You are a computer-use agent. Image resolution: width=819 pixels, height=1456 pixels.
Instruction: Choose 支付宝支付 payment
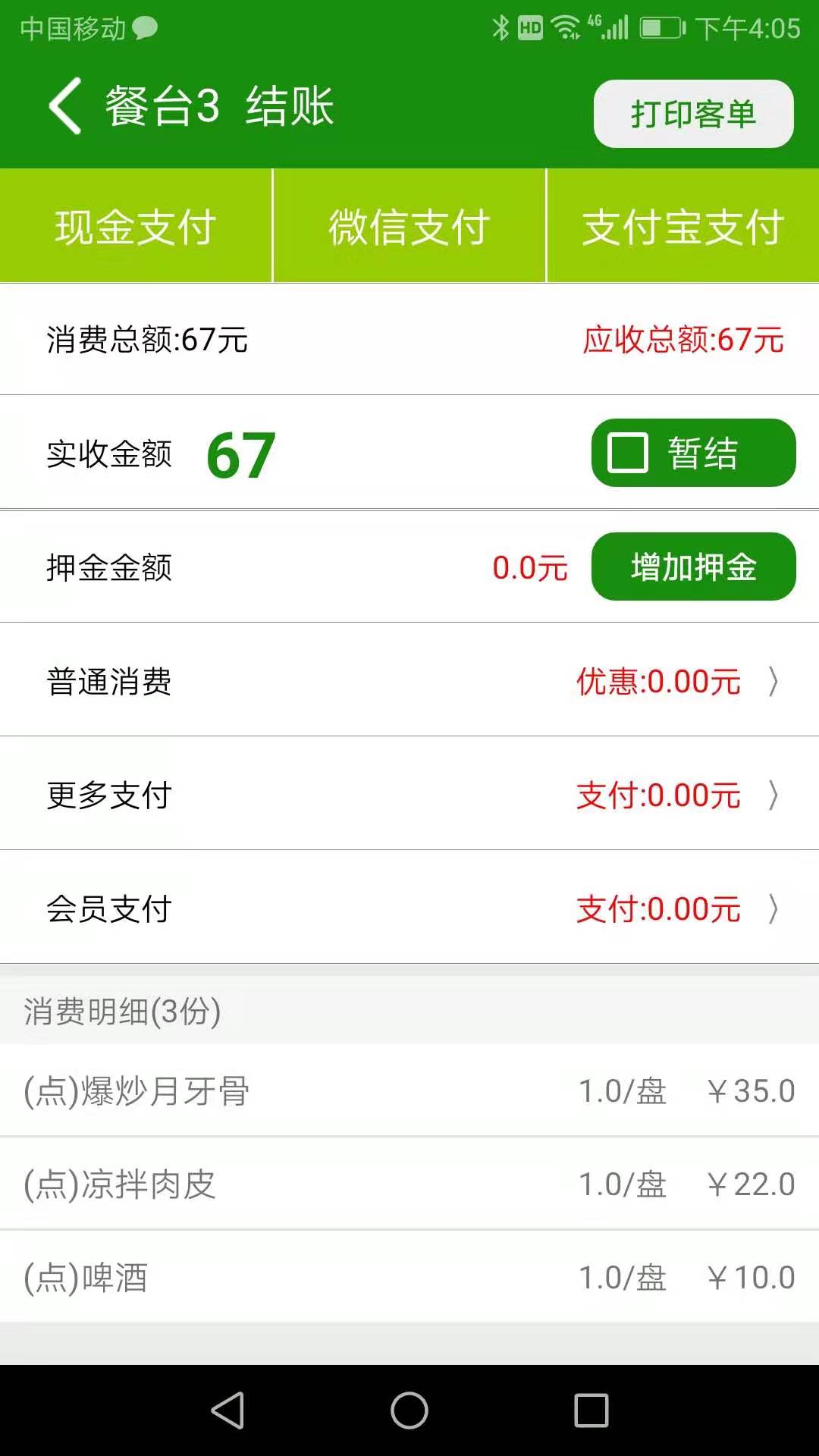(x=682, y=226)
